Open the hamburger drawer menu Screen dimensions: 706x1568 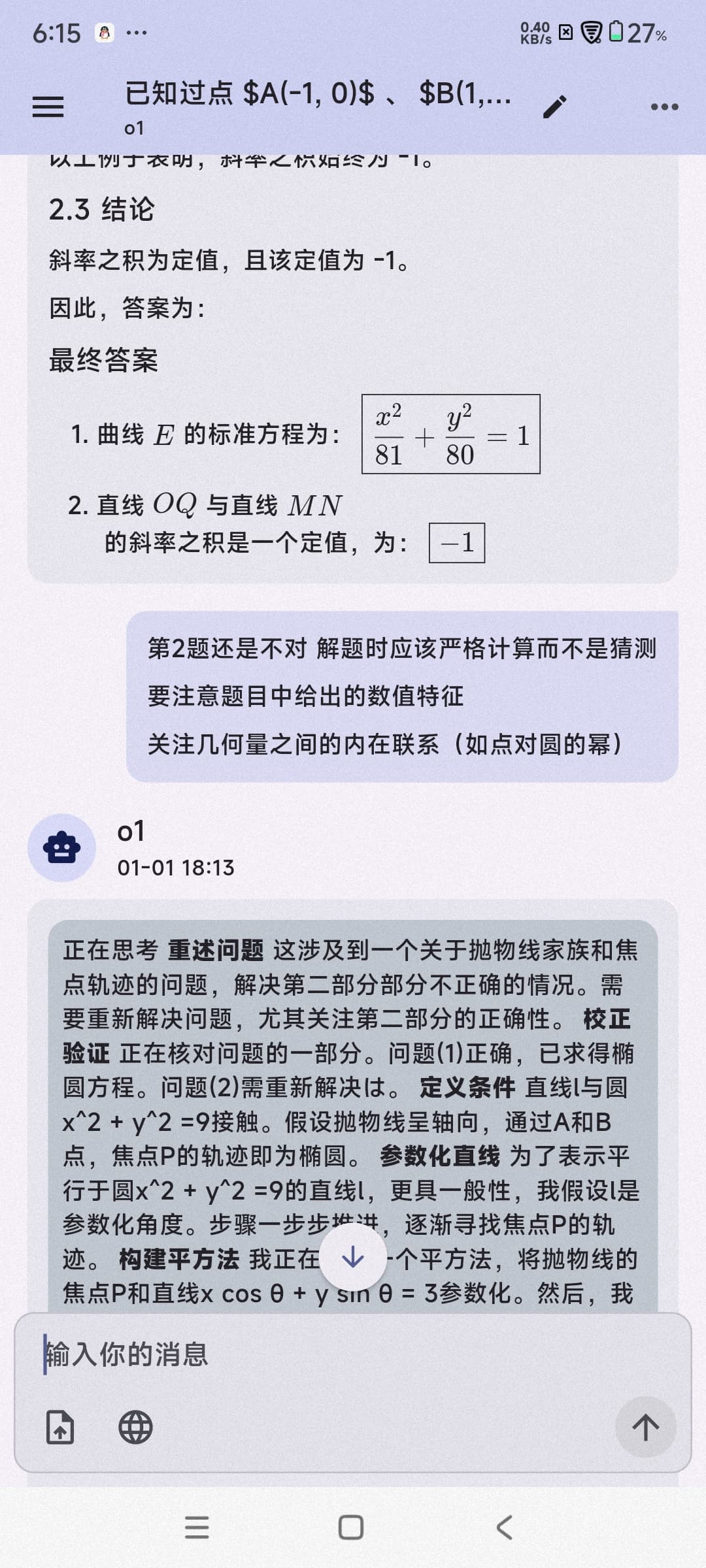(x=48, y=106)
